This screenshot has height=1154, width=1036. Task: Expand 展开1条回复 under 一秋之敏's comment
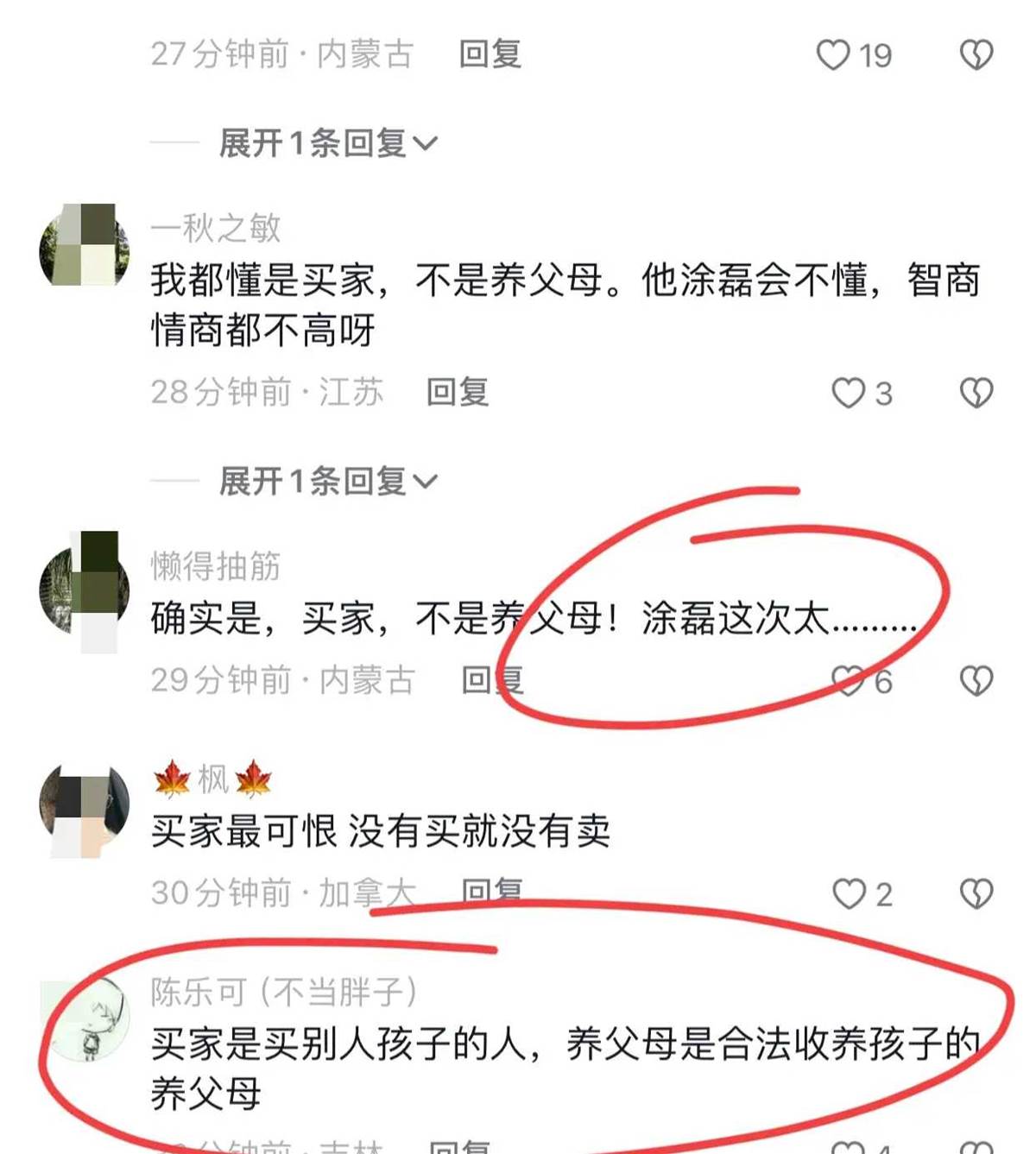[328, 482]
